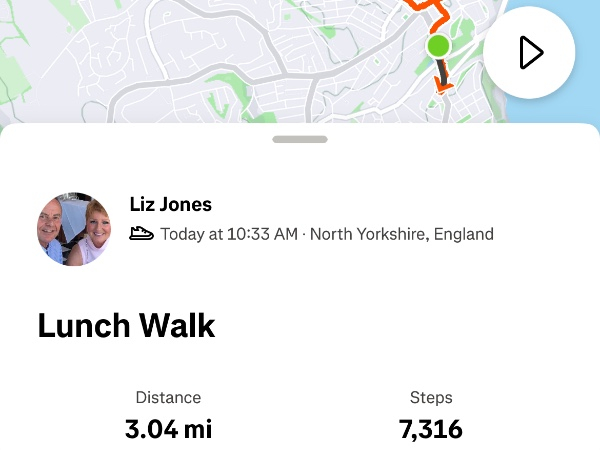
Task: Play the route flyover animation
Action: click(x=529, y=52)
